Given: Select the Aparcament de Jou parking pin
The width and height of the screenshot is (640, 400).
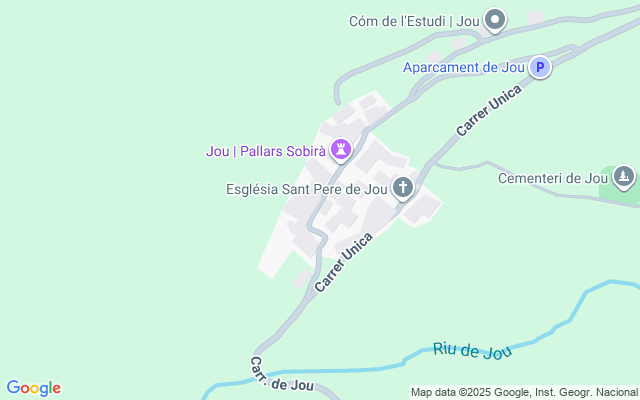Looking at the screenshot, I should 539,68.
